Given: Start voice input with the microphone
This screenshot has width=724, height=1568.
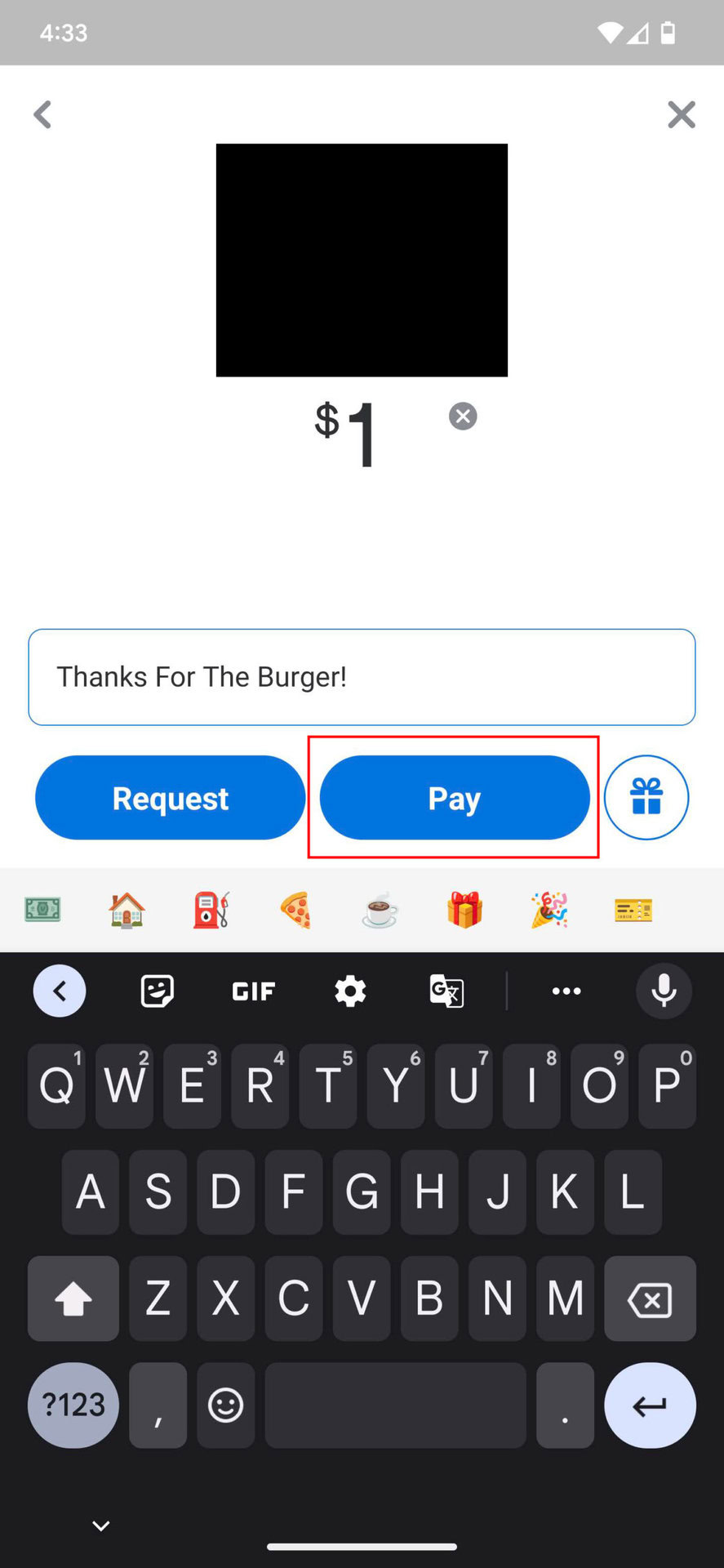Looking at the screenshot, I should pos(664,991).
